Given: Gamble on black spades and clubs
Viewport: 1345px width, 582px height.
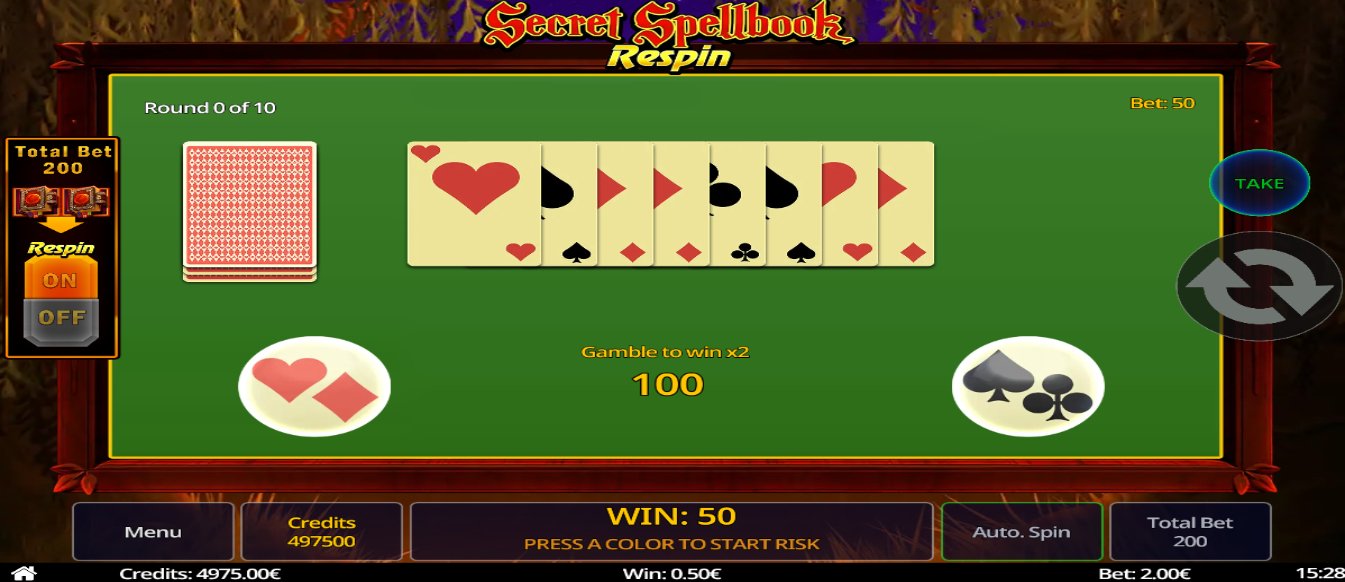Looking at the screenshot, I should [x=1027, y=386].
